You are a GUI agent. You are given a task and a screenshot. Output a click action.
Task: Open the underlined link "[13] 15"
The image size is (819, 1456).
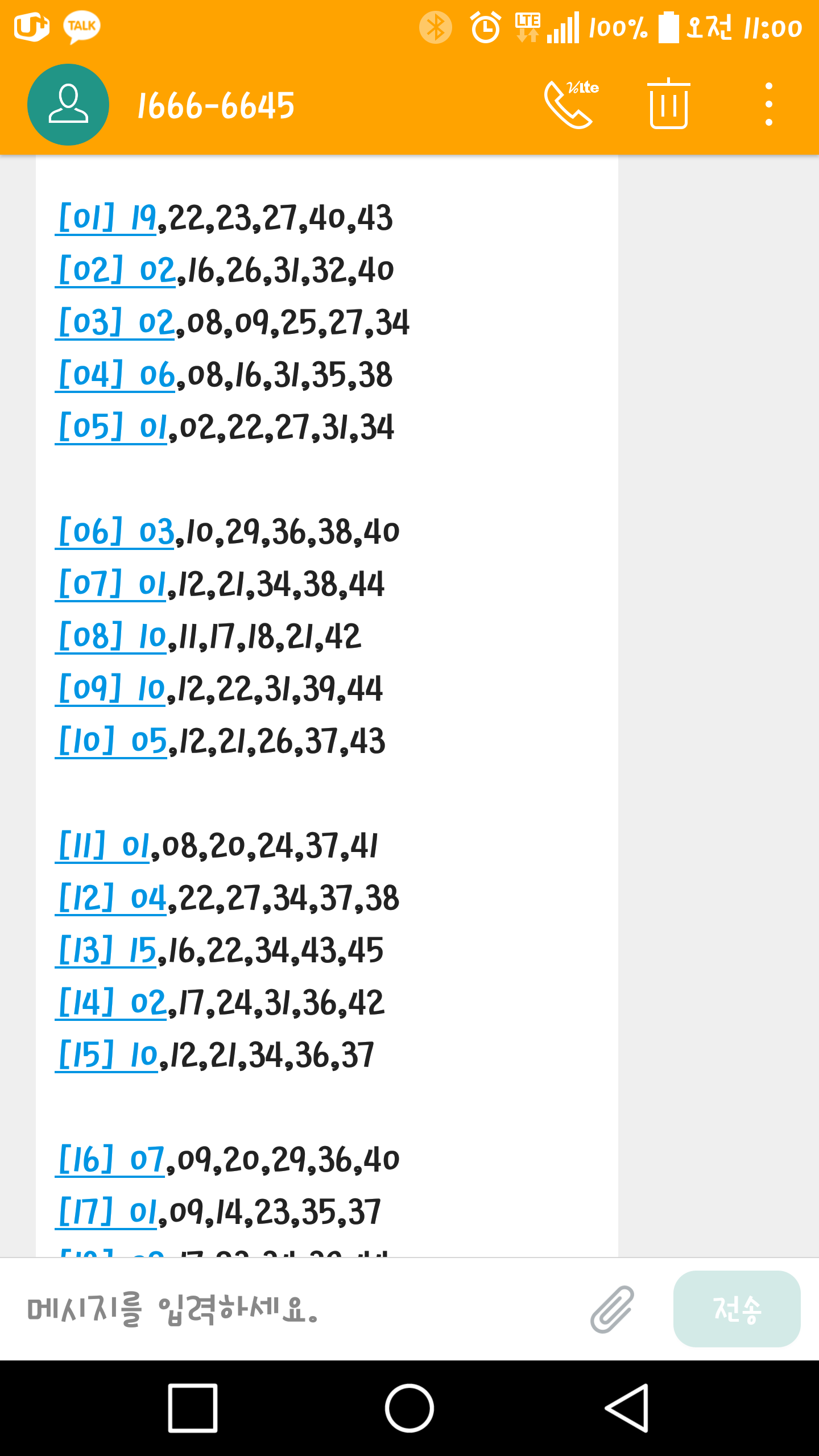(x=107, y=950)
